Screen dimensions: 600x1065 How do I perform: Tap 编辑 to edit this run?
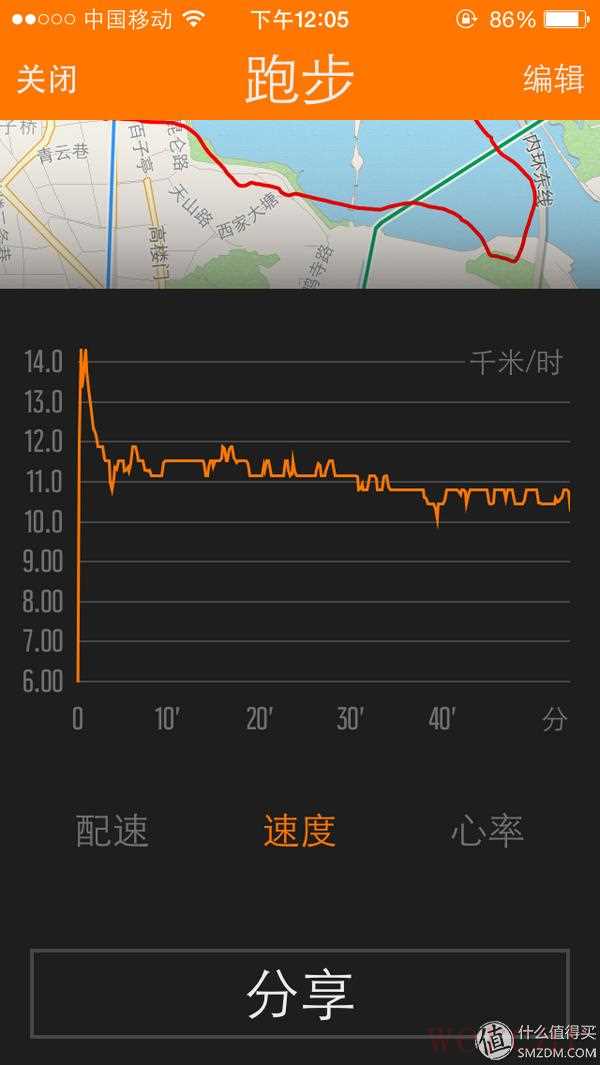[553, 80]
